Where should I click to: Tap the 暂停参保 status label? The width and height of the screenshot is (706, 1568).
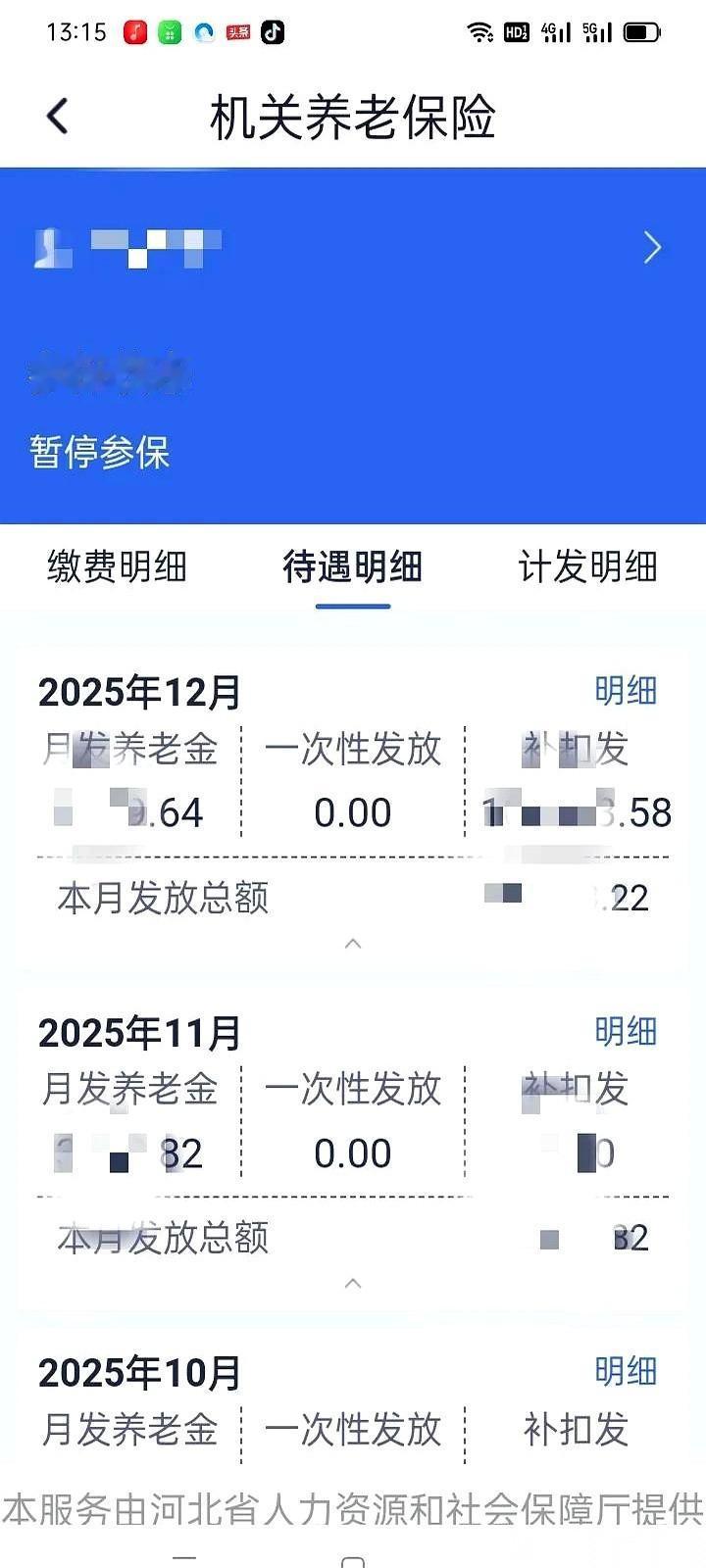point(98,453)
